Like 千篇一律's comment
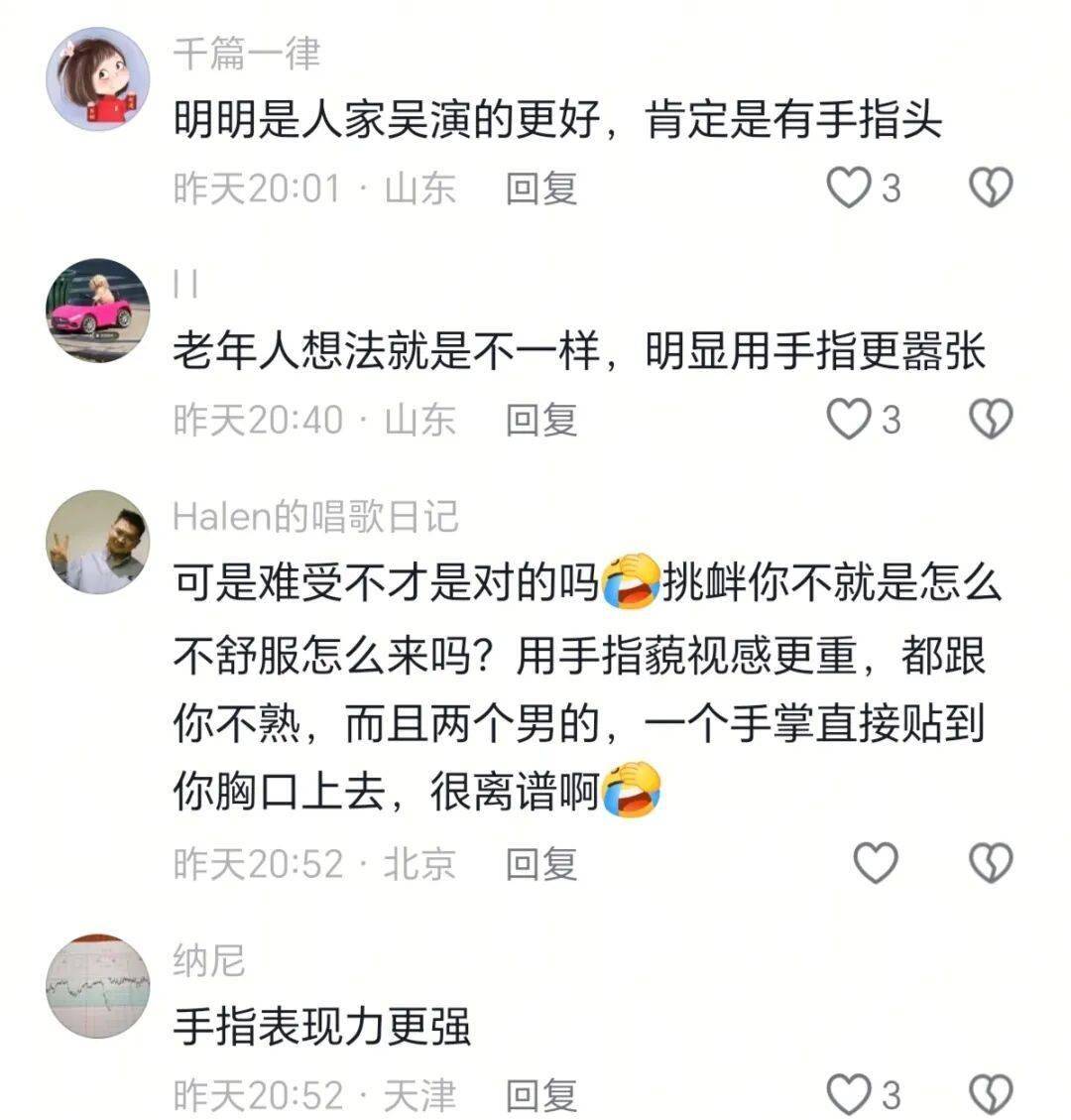 tap(849, 187)
